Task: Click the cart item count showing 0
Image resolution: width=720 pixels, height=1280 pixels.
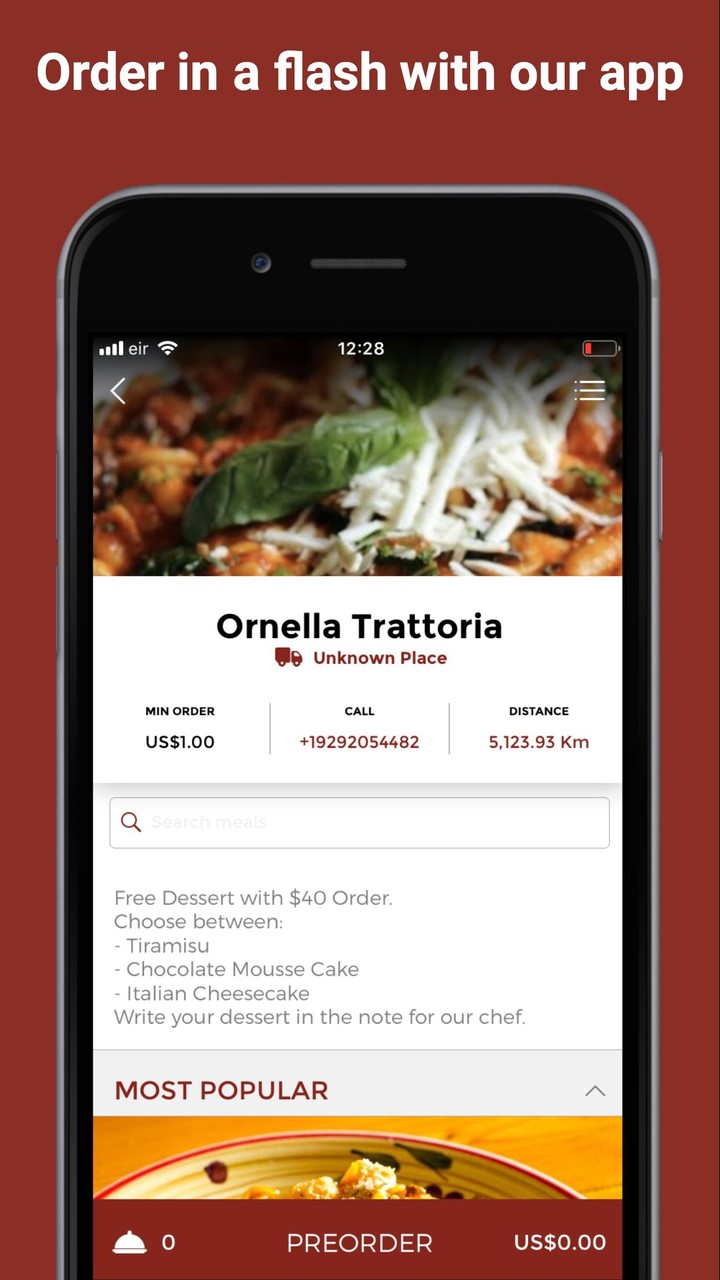Action: (168, 1242)
